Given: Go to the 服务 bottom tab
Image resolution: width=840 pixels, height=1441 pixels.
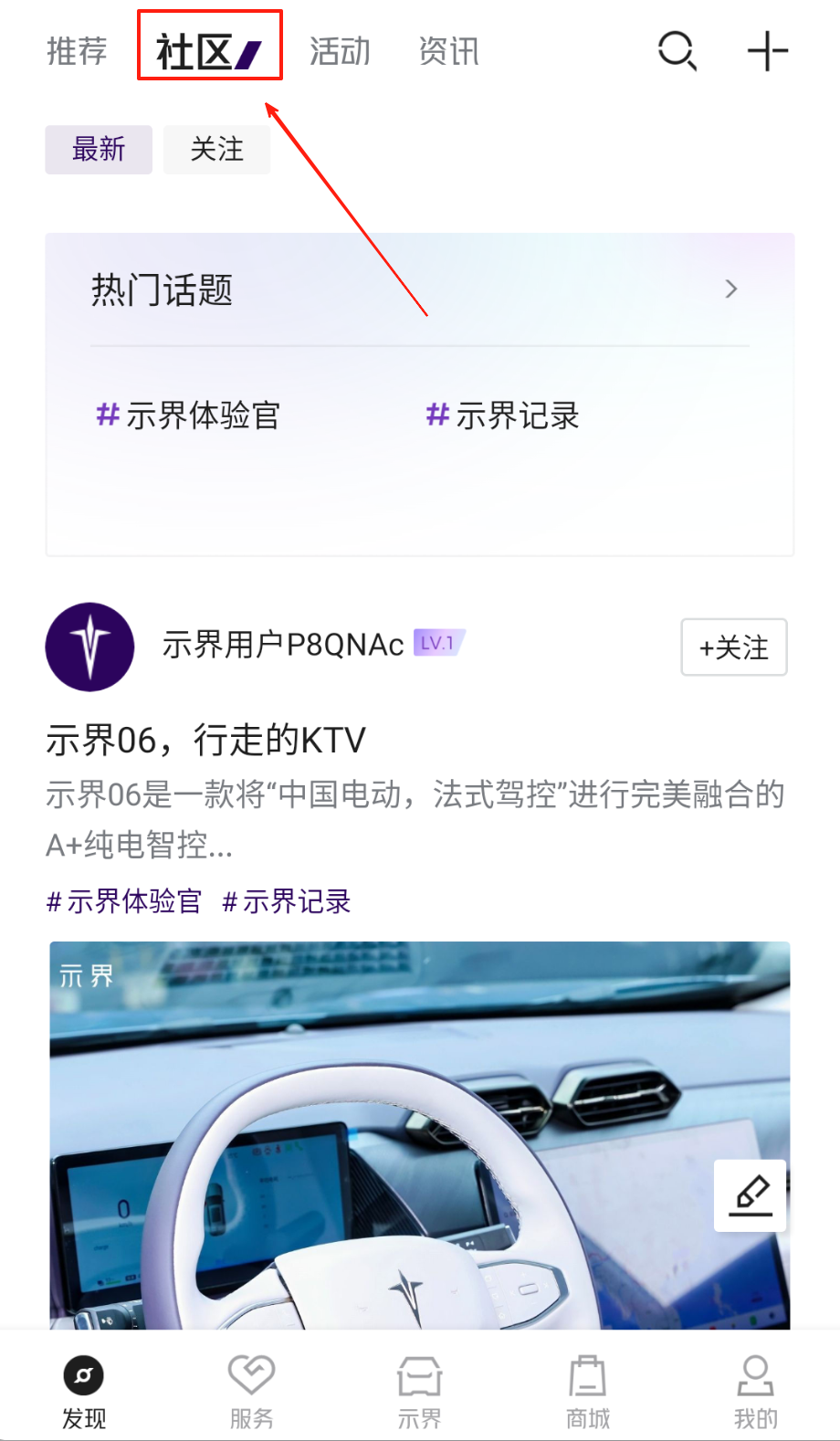Looking at the screenshot, I should (251, 1391).
